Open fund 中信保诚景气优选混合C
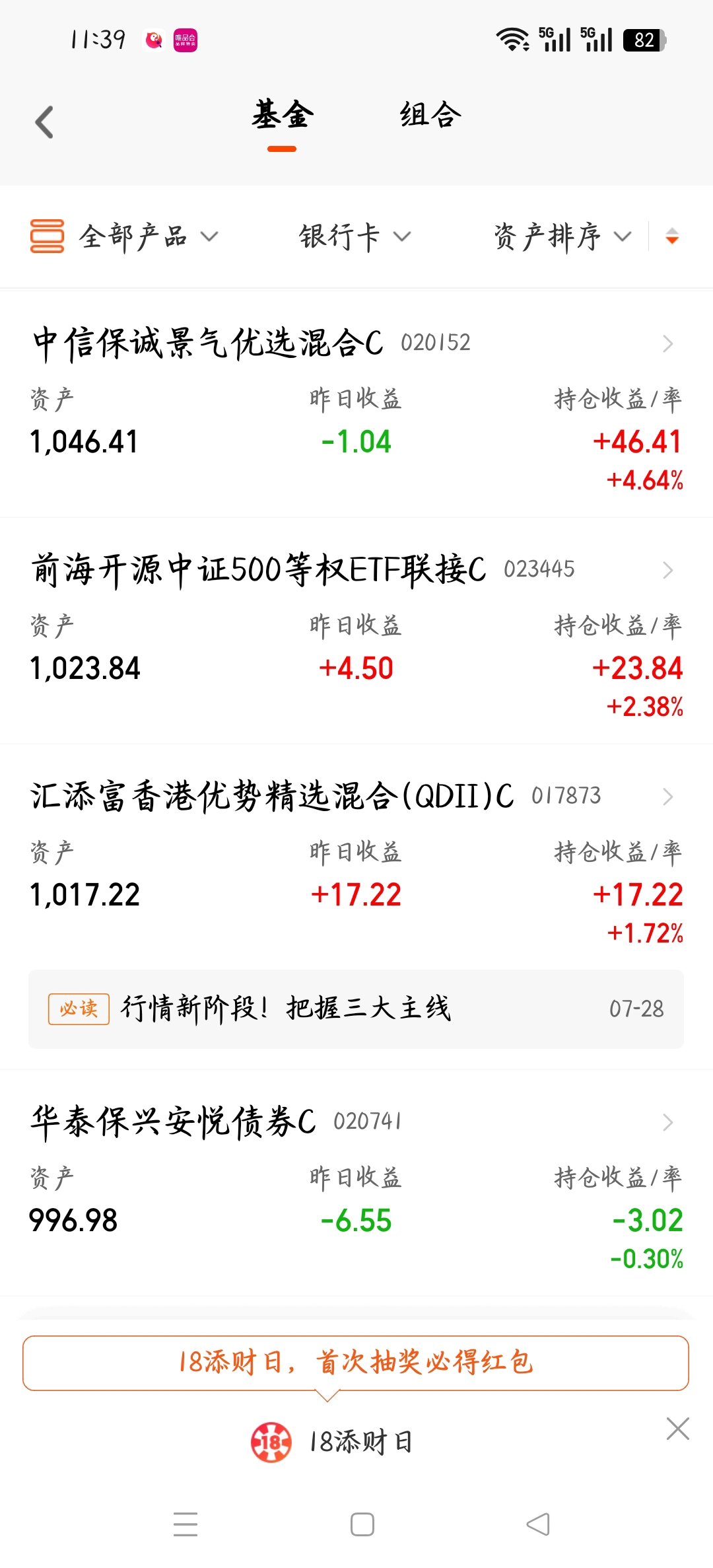 (356, 404)
